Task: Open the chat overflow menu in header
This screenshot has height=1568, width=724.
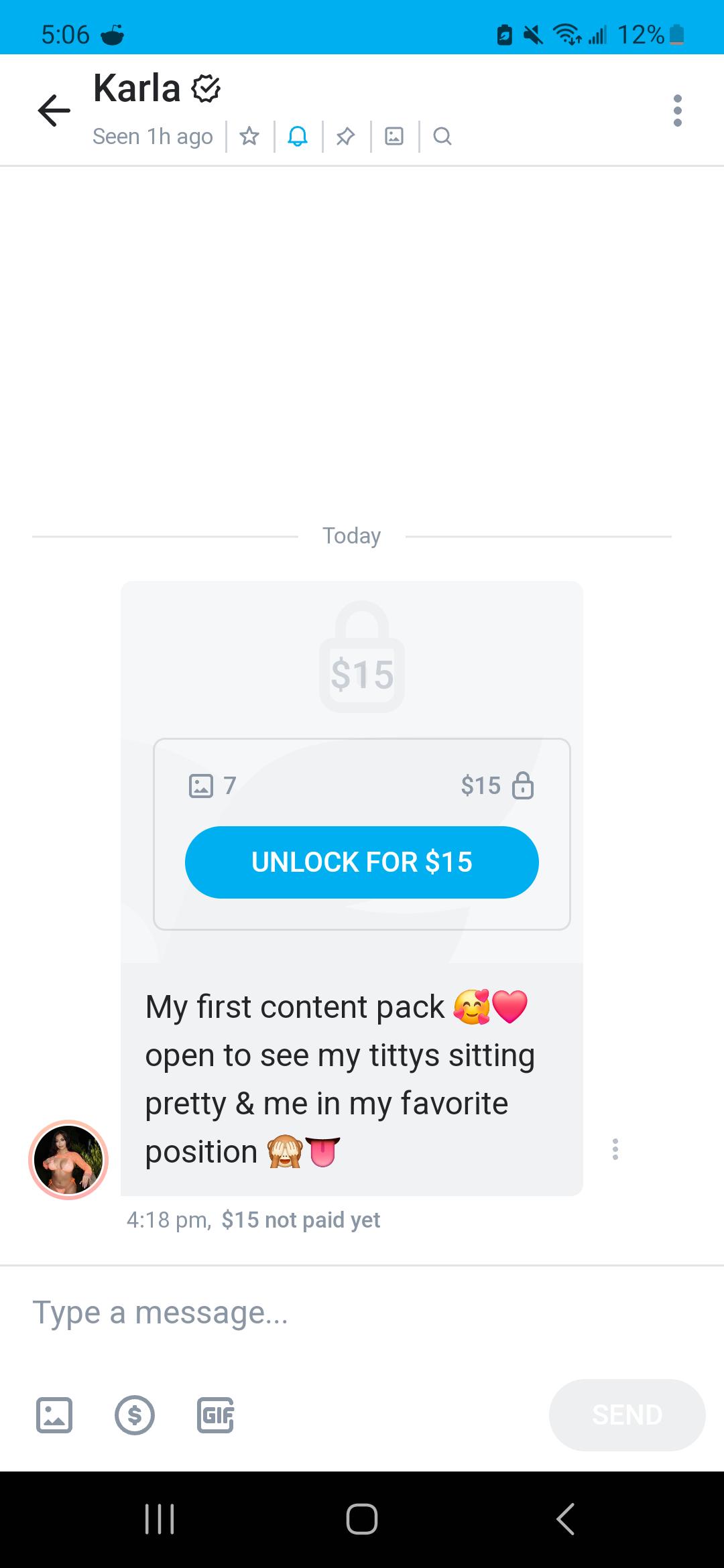Action: pyautogui.click(x=677, y=111)
